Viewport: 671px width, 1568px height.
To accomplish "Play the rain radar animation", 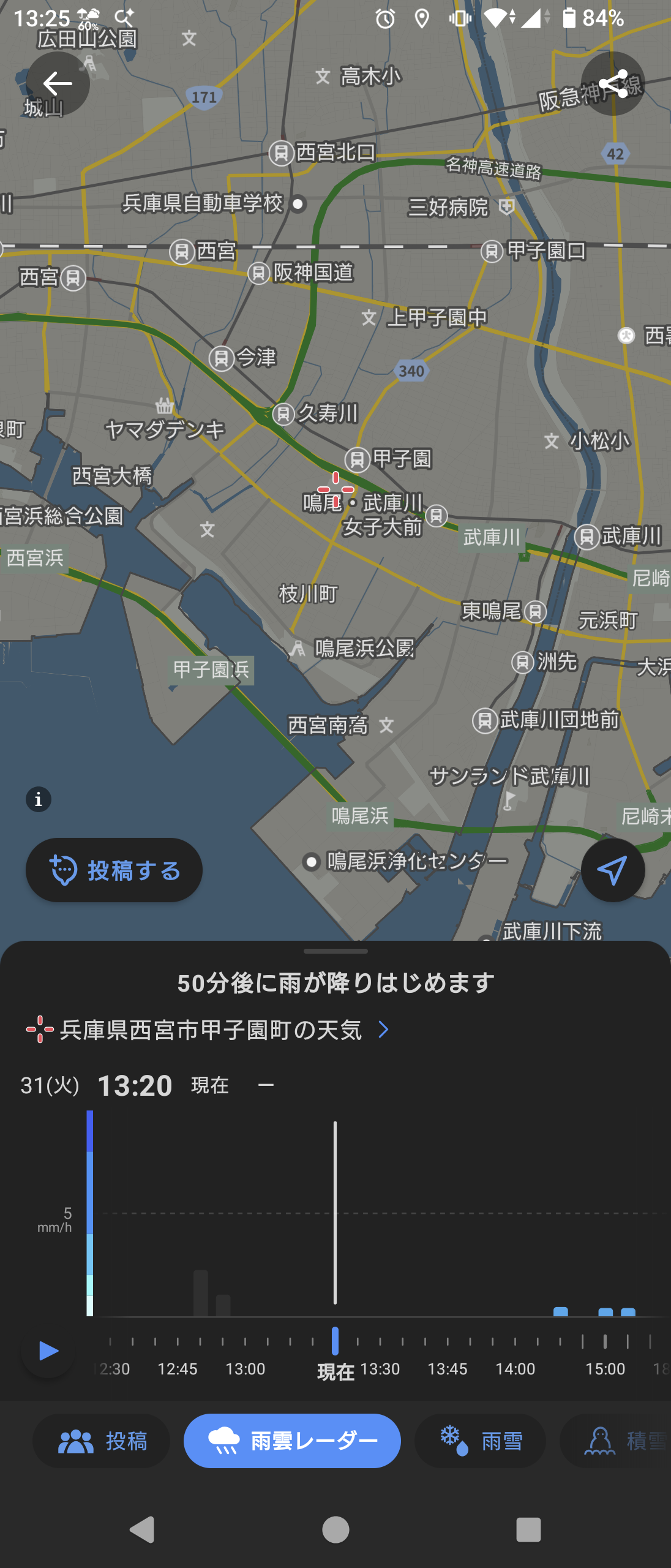I will (x=48, y=1351).
